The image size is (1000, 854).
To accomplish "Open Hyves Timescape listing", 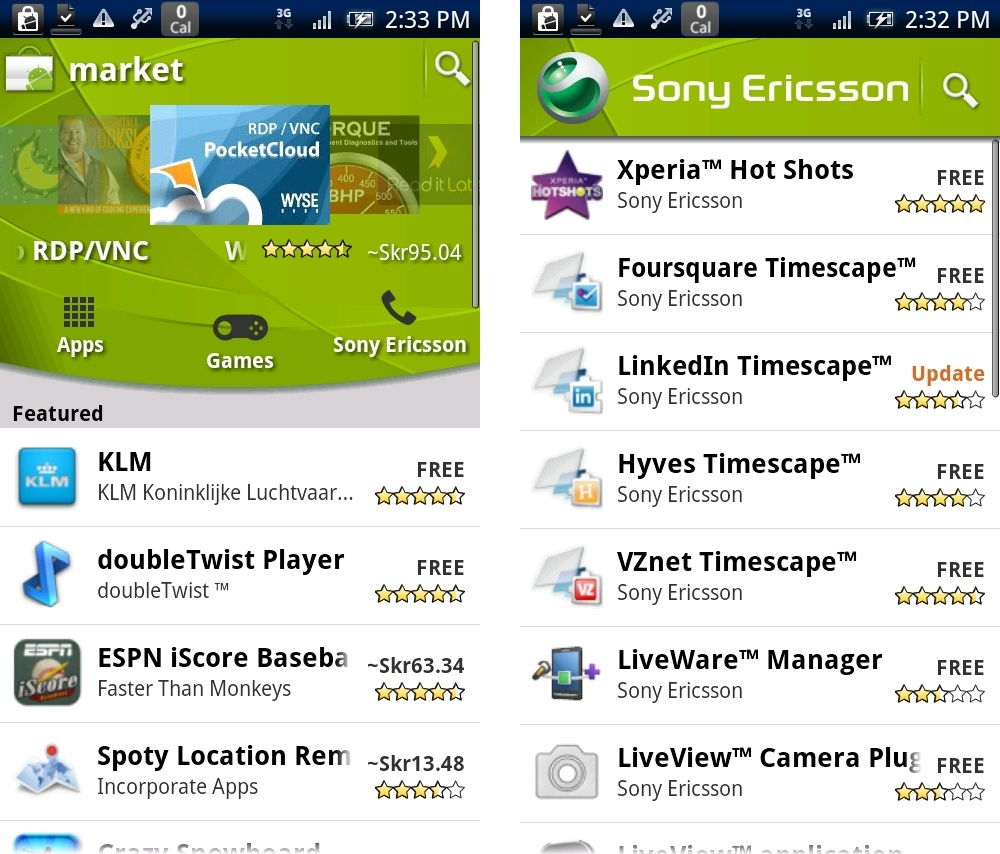I will pyautogui.click(x=758, y=480).
